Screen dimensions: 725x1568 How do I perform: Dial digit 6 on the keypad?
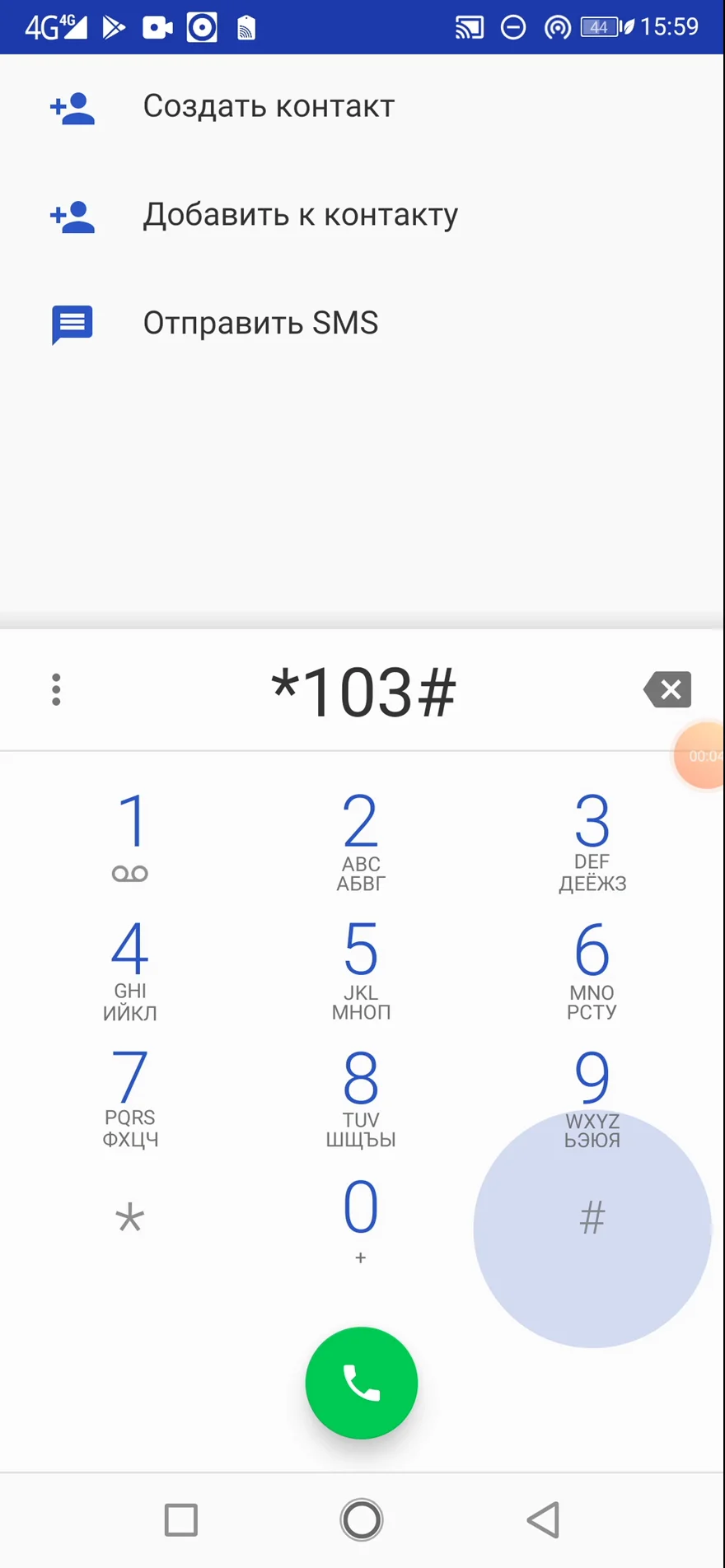click(x=592, y=967)
